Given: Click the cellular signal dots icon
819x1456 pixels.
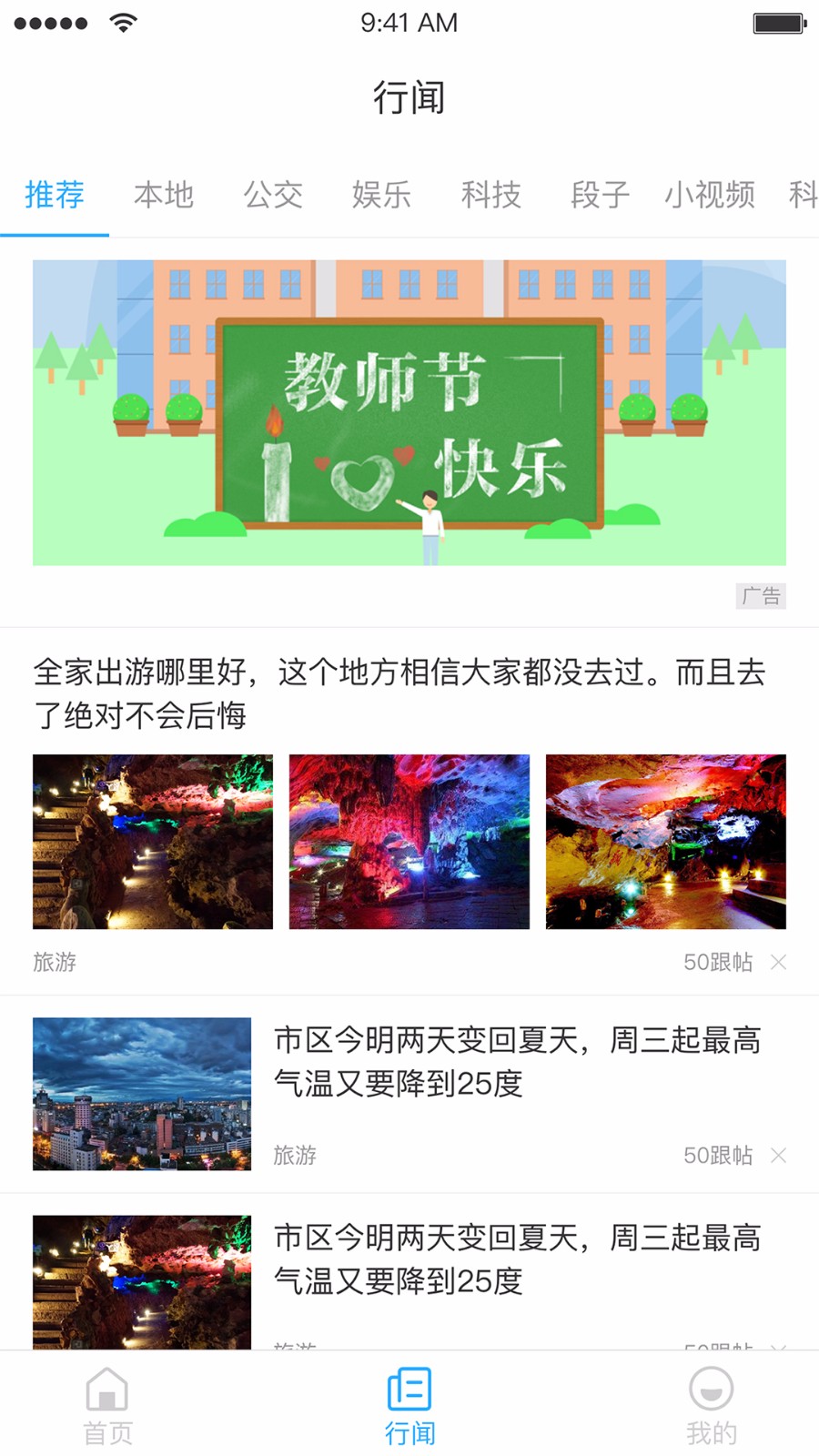Looking at the screenshot, I should (50, 22).
